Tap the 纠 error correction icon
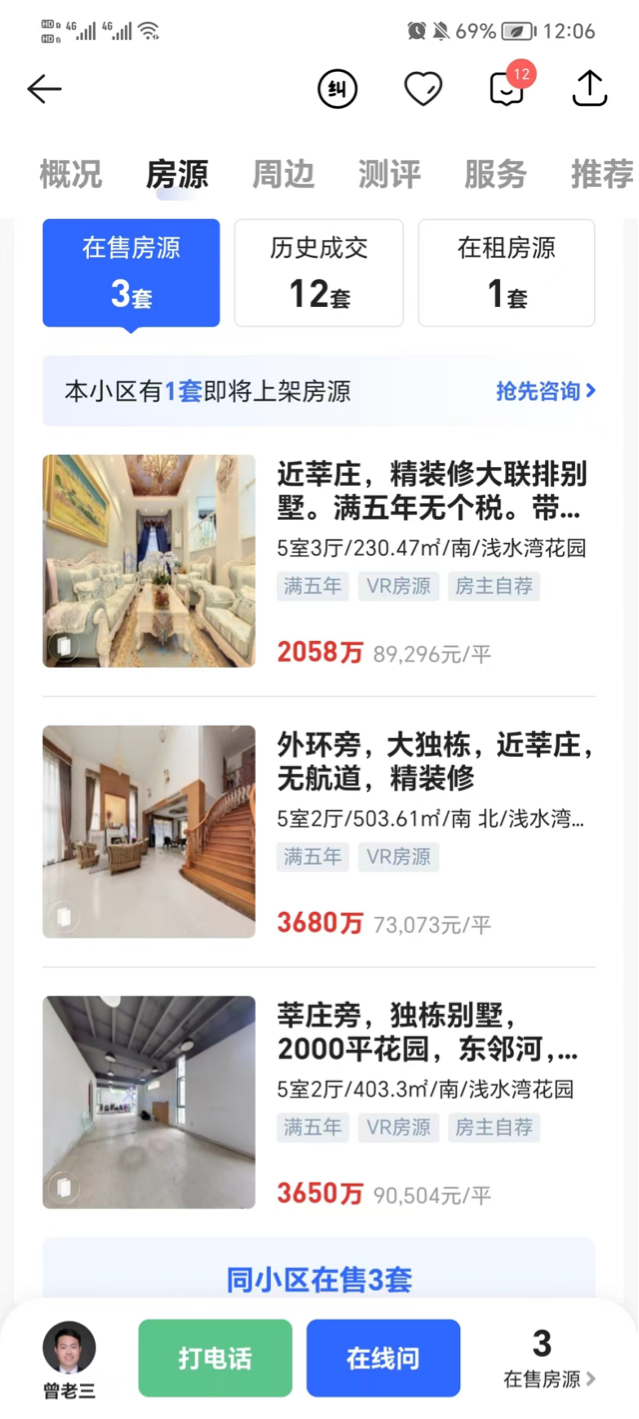Image resolution: width=639 pixels, height=1419 pixels. [x=337, y=90]
